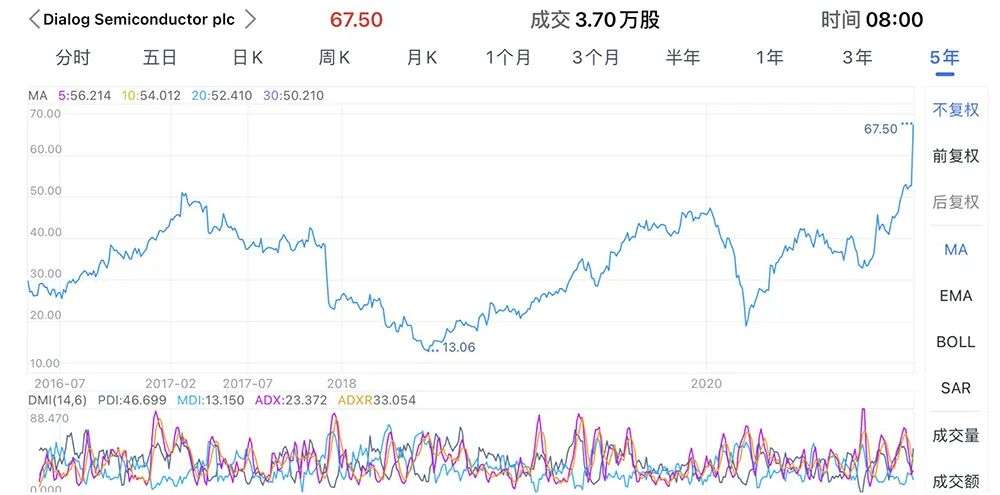Select the 5年 range tab
This screenshot has height=495, width=1000.
click(x=944, y=58)
